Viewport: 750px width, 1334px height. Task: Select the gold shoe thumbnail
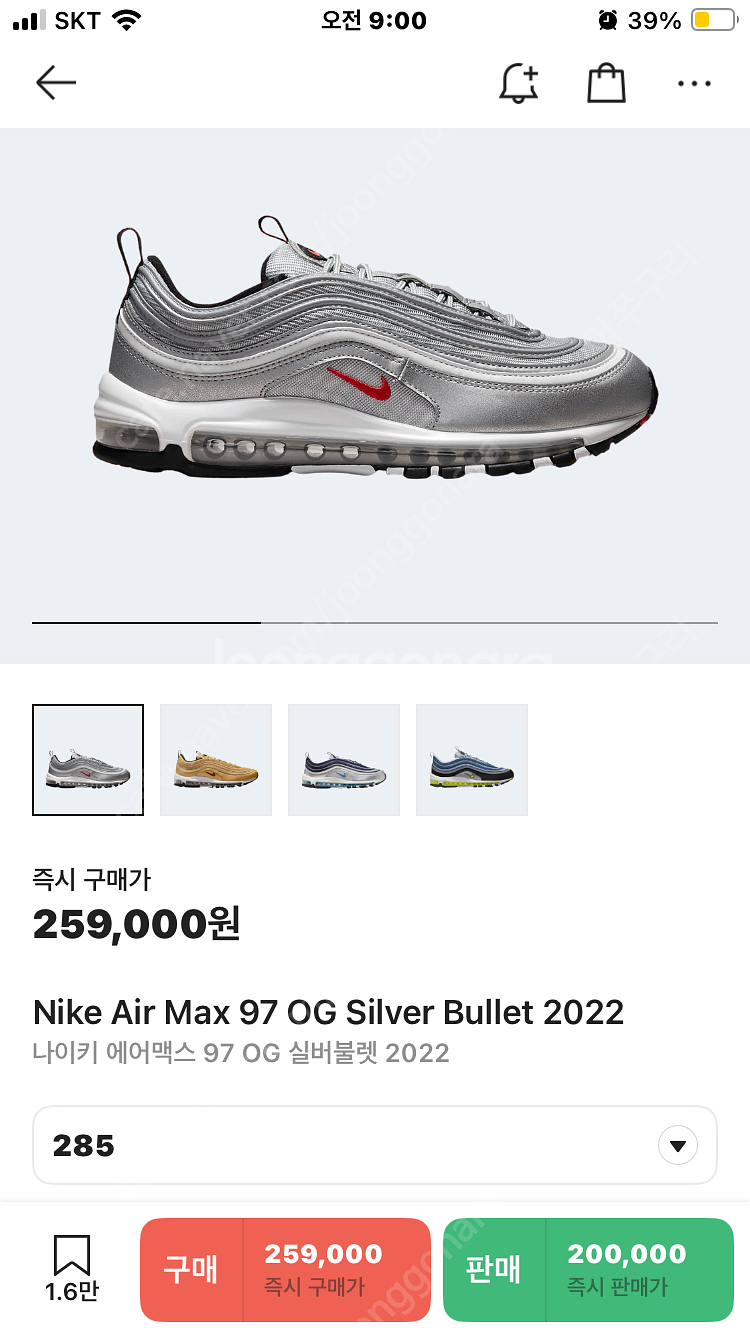tap(216, 760)
